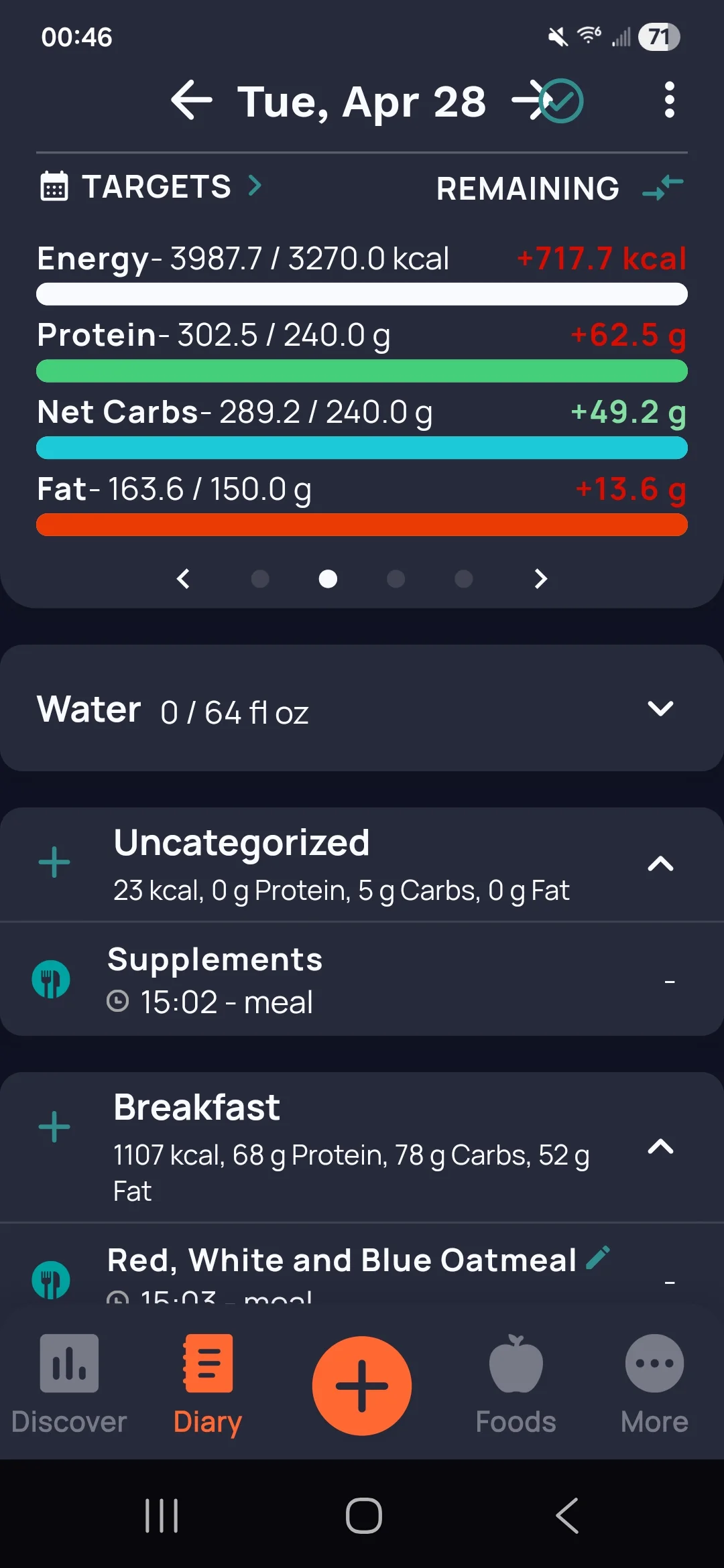The height and width of the screenshot is (1568, 724).
Task: Collapse the Breakfast group
Action: click(660, 1147)
